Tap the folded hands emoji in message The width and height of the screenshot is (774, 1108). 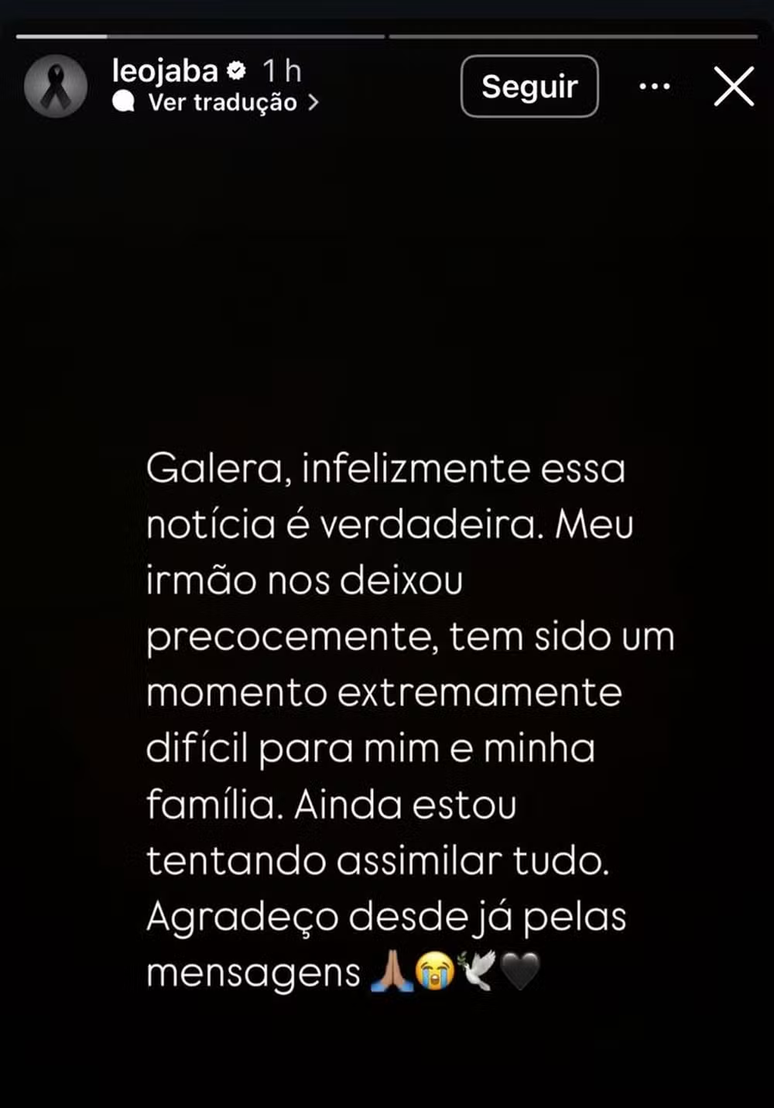tap(395, 970)
